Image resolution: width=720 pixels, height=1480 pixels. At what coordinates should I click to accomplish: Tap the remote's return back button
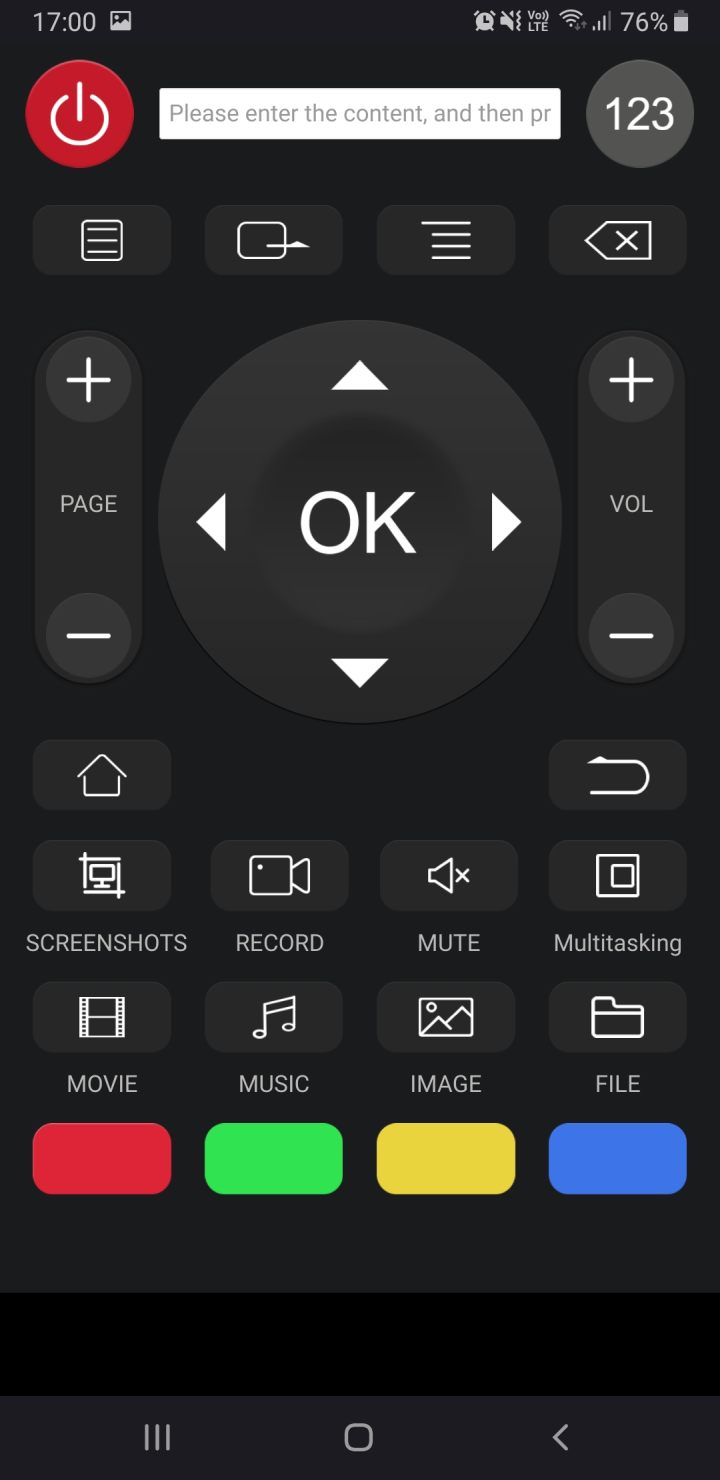pyautogui.click(x=618, y=775)
